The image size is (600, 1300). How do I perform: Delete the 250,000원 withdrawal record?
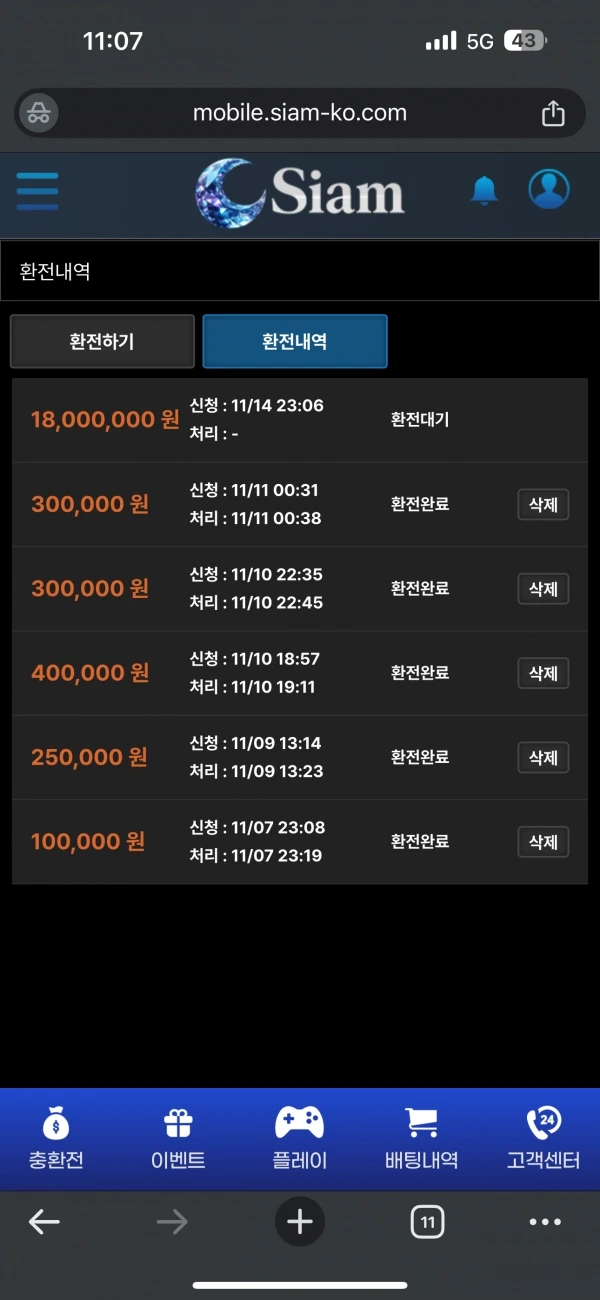pos(543,757)
